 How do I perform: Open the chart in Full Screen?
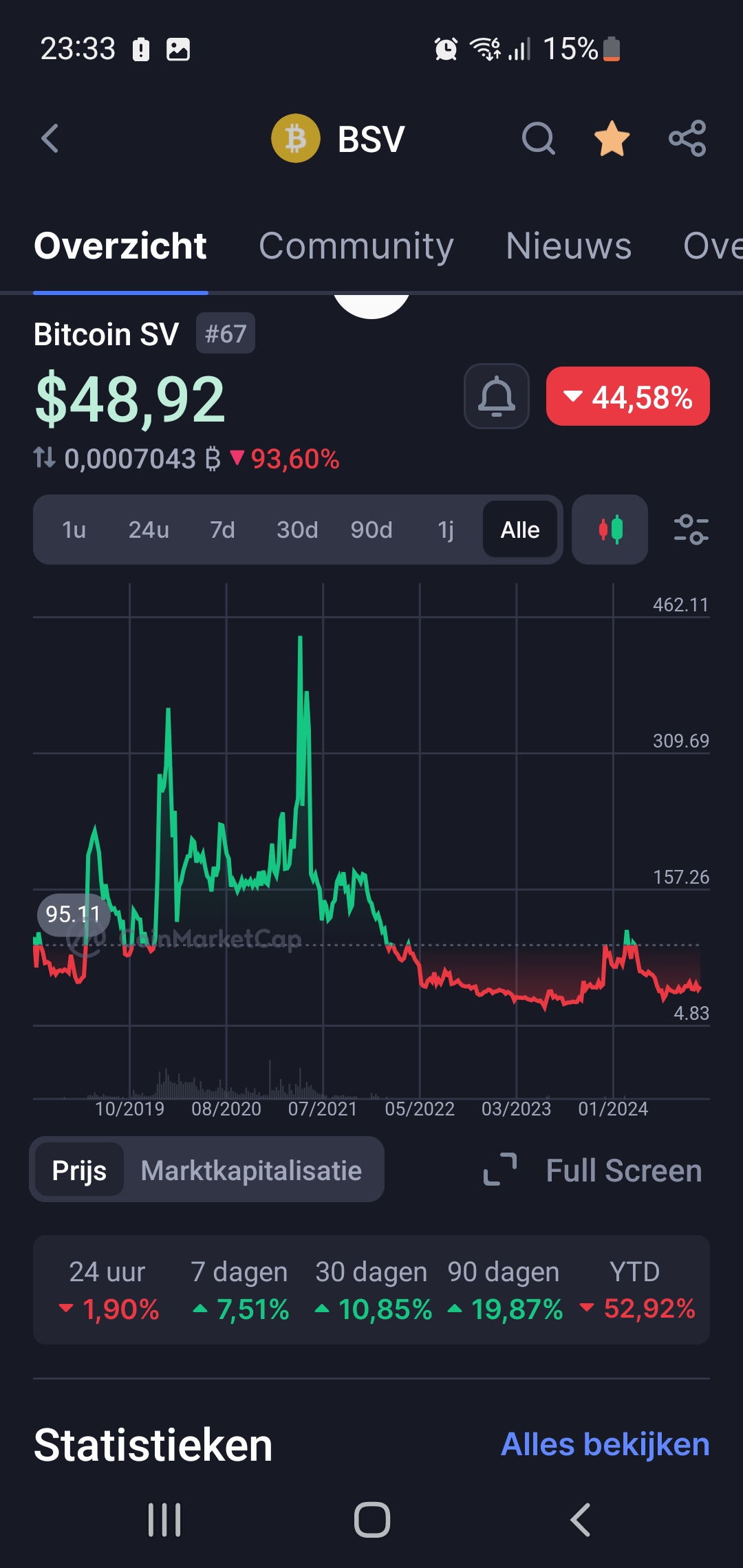[592, 1170]
